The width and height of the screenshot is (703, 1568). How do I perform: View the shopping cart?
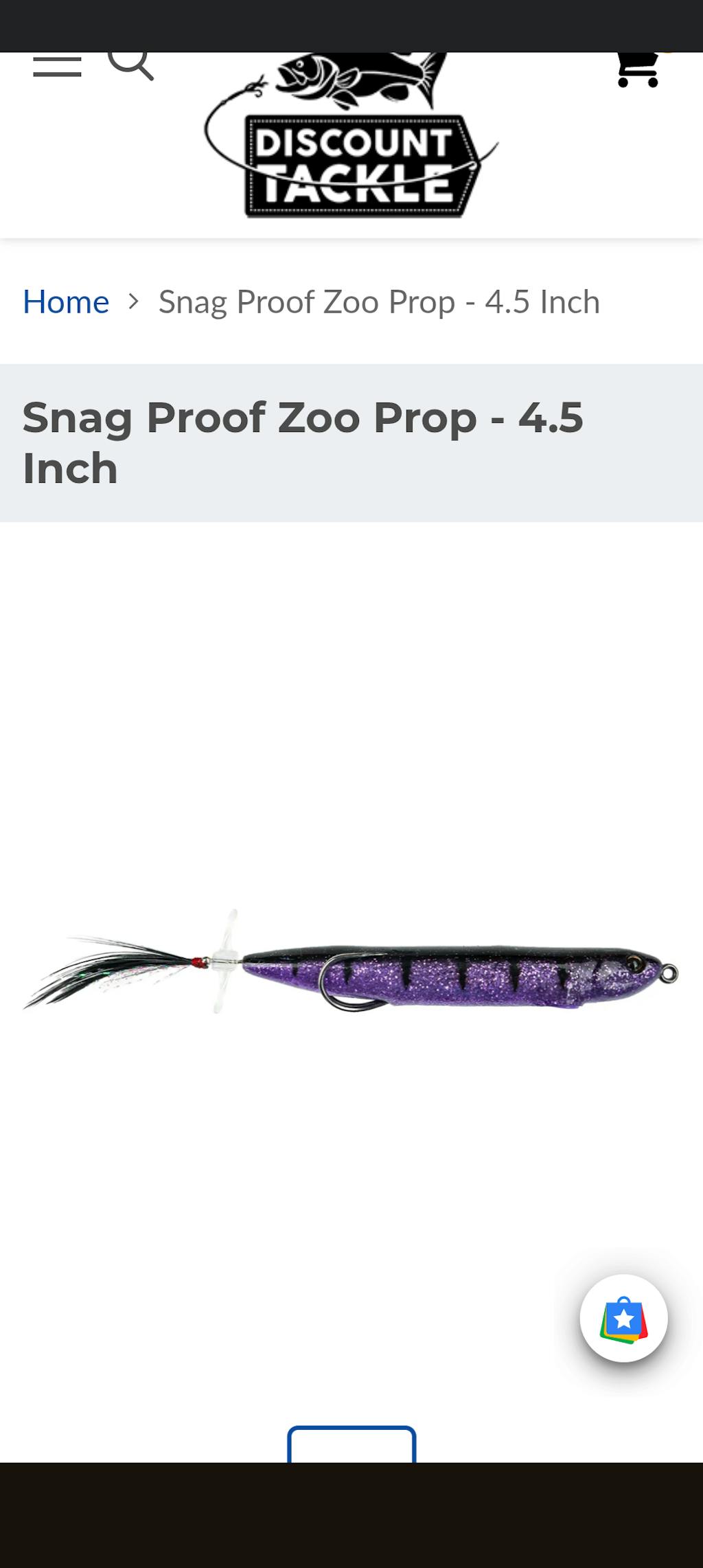(638, 69)
